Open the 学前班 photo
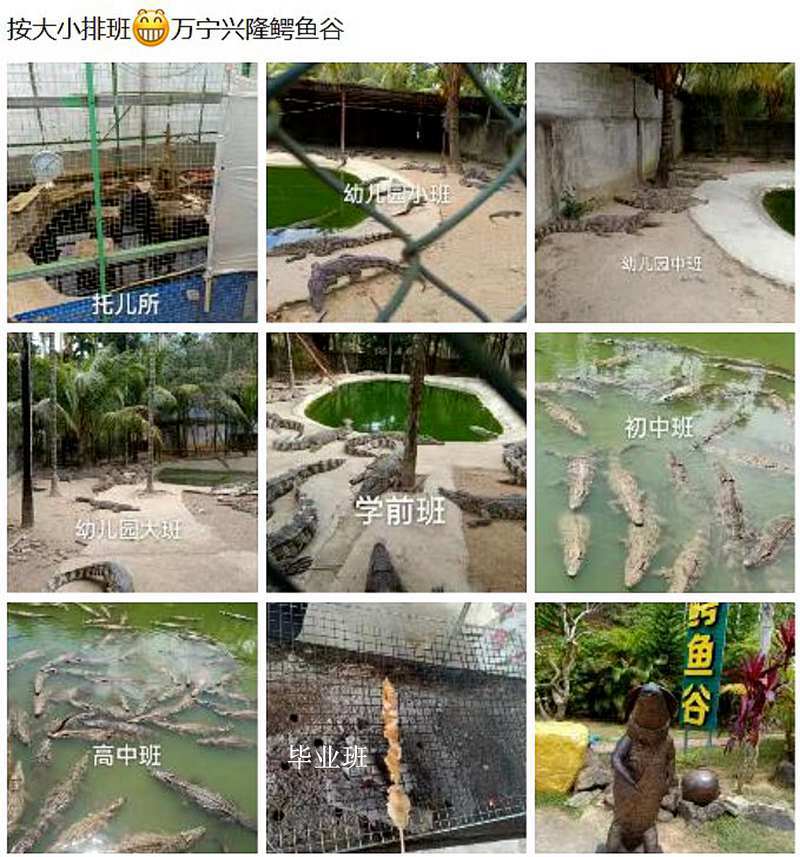 (396, 462)
